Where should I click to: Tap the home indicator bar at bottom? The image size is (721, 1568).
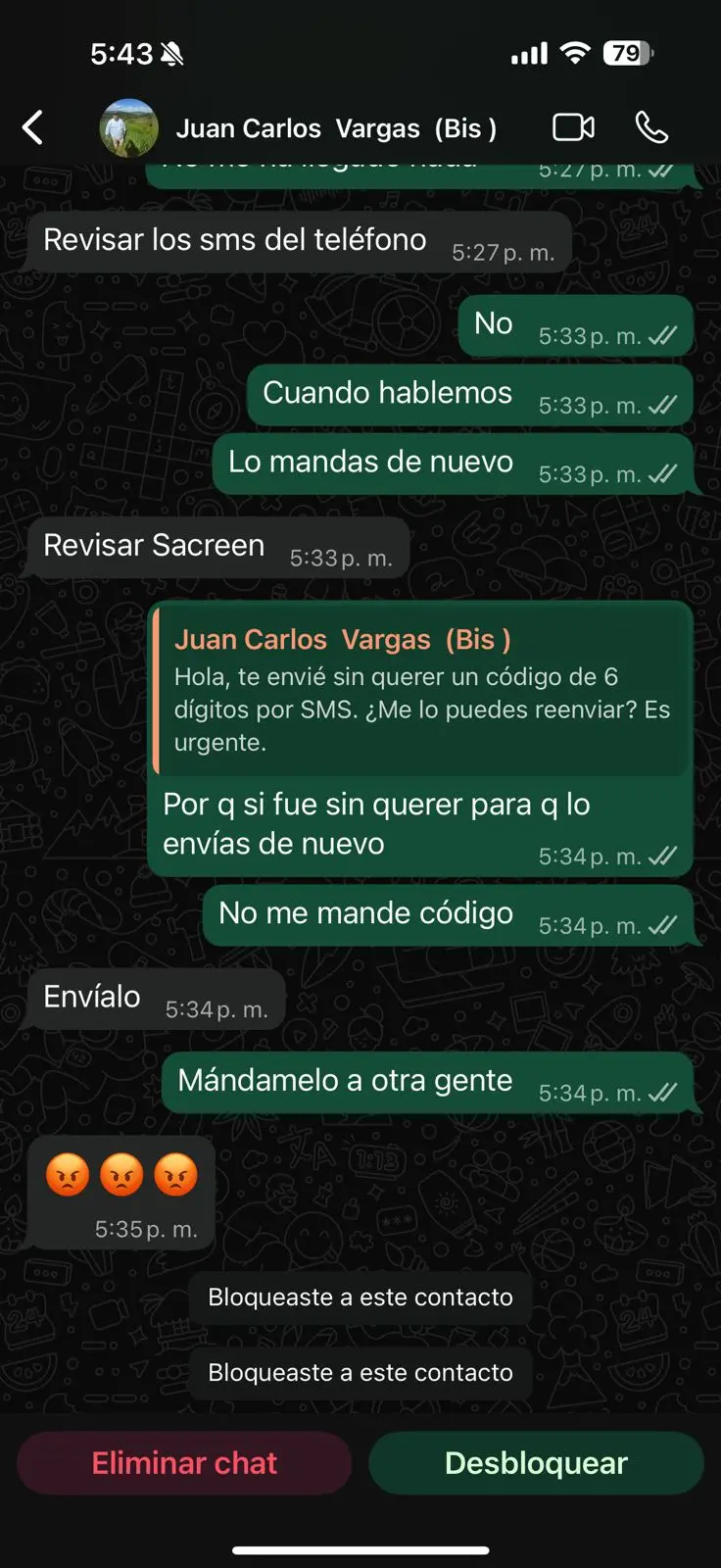[x=360, y=1541]
